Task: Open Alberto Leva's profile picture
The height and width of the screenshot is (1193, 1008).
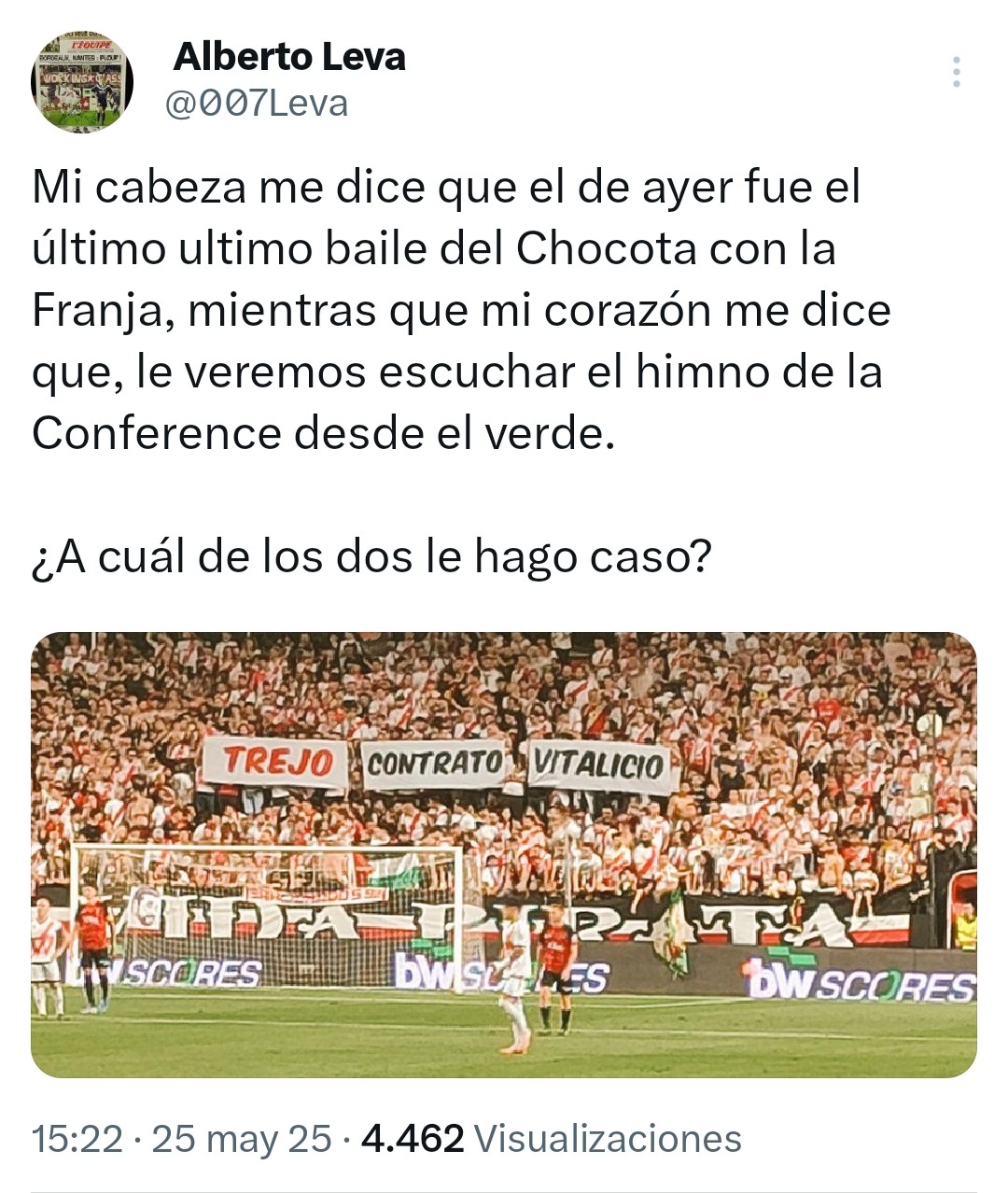Action: tap(82, 82)
